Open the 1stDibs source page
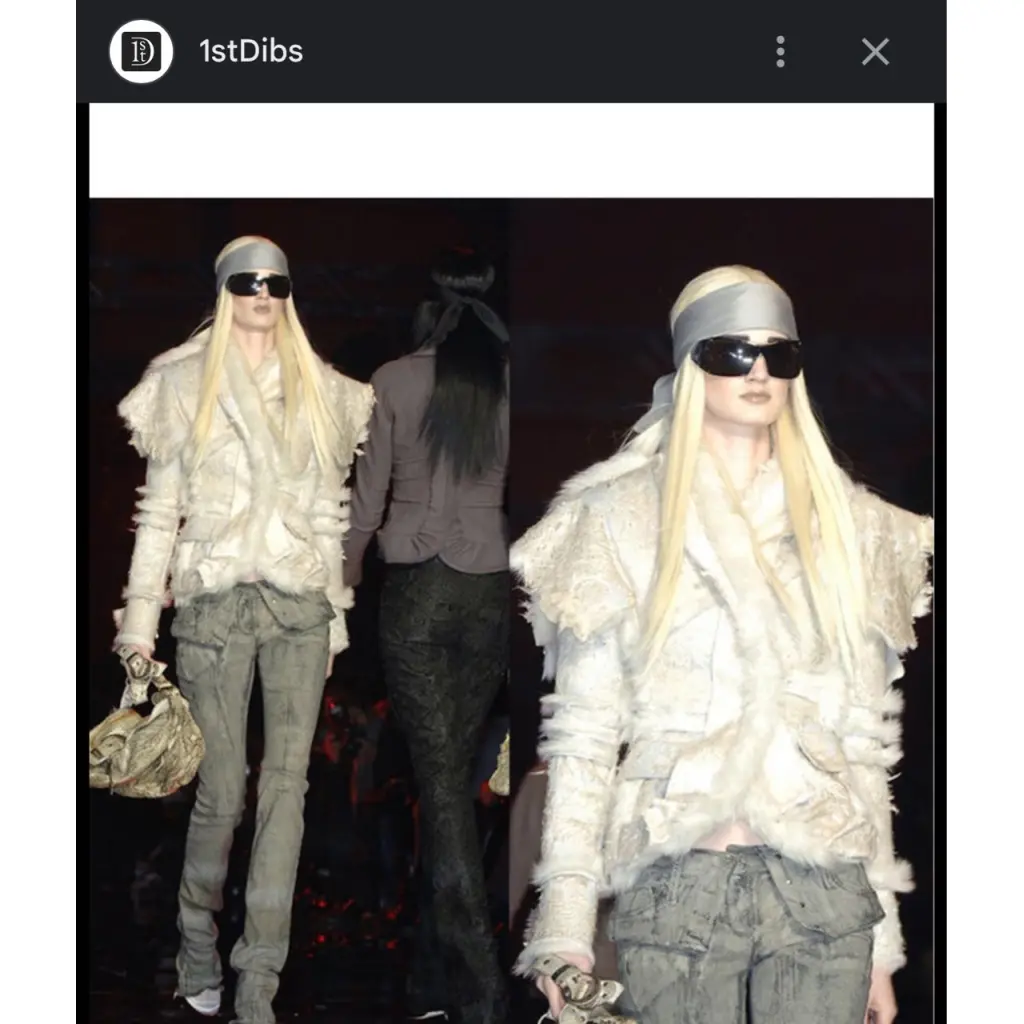This screenshot has height=1024, width=1024. pyautogui.click(x=250, y=52)
